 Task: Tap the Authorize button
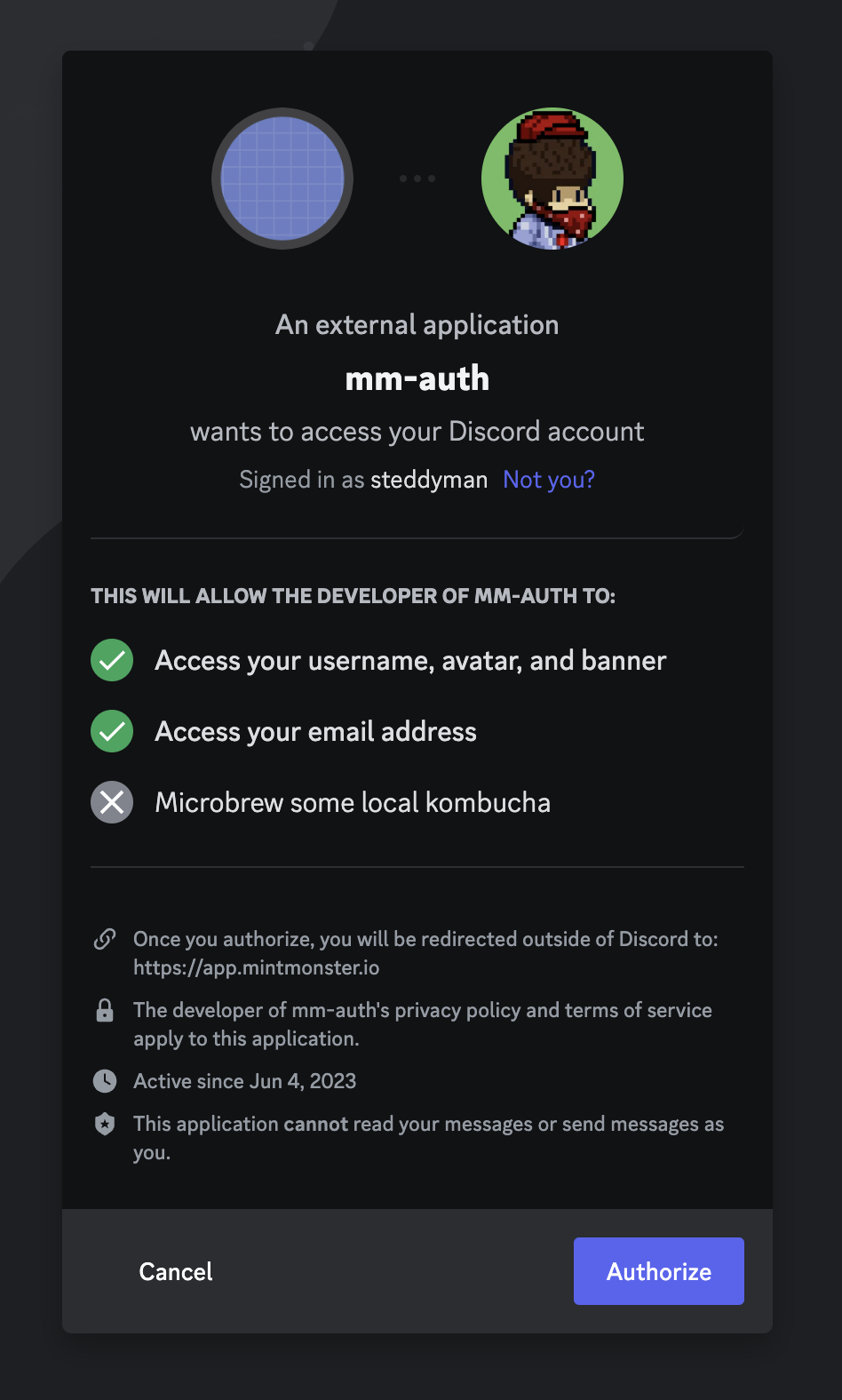point(658,1271)
